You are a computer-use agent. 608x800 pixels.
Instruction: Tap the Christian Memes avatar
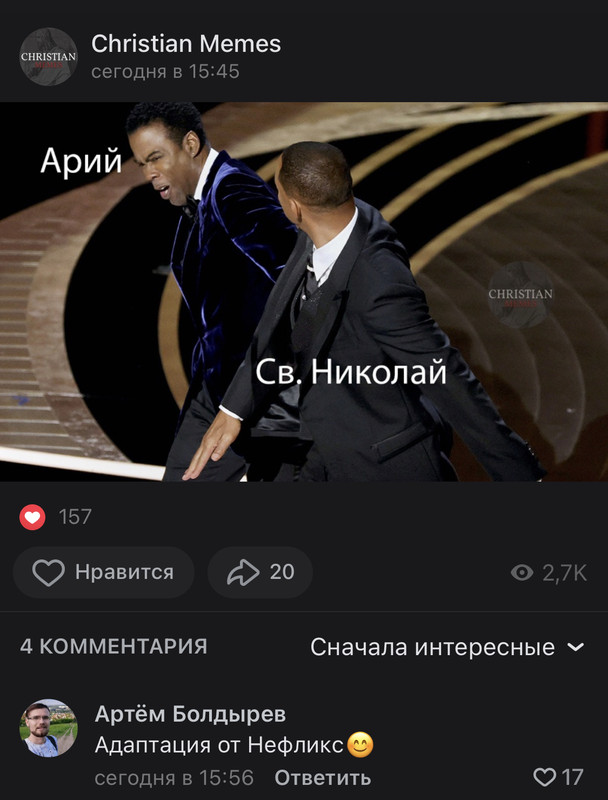[x=48, y=57]
